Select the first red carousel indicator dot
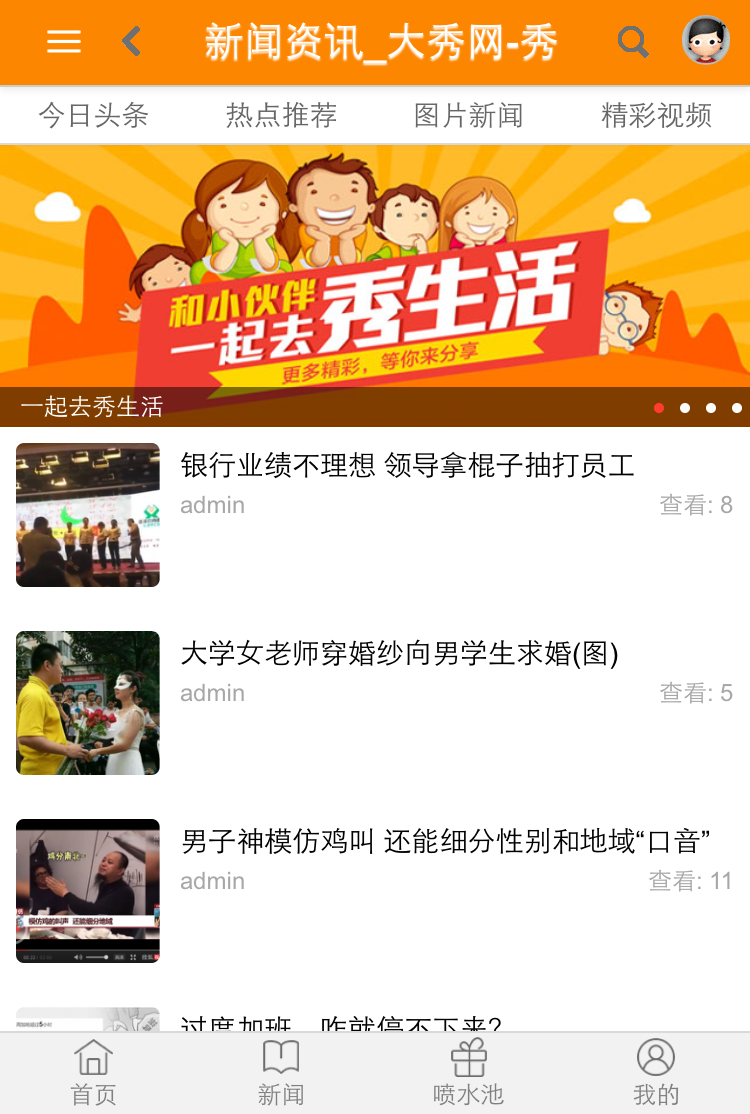The image size is (750, 1114). pyautogui.click(x=660, y=408)
